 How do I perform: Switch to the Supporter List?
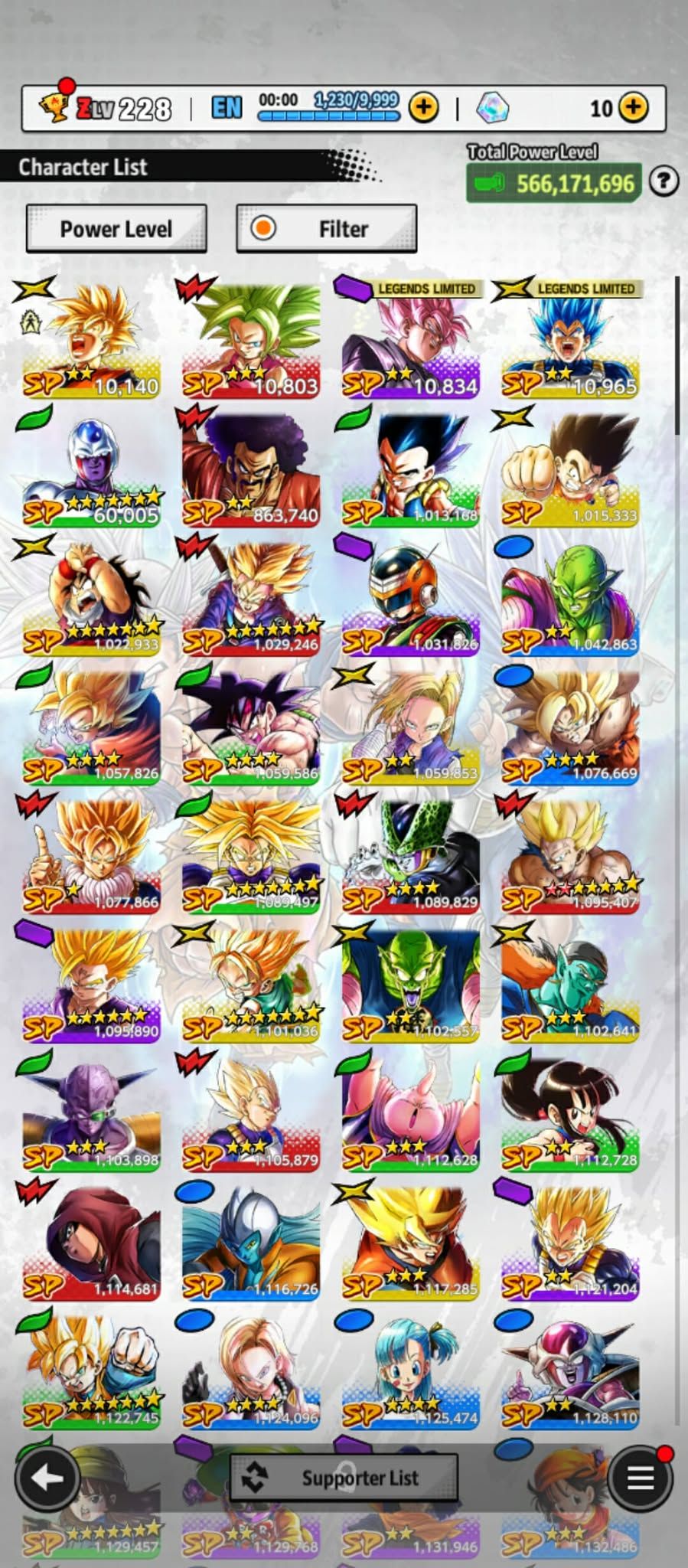[x=344, y=1477]
